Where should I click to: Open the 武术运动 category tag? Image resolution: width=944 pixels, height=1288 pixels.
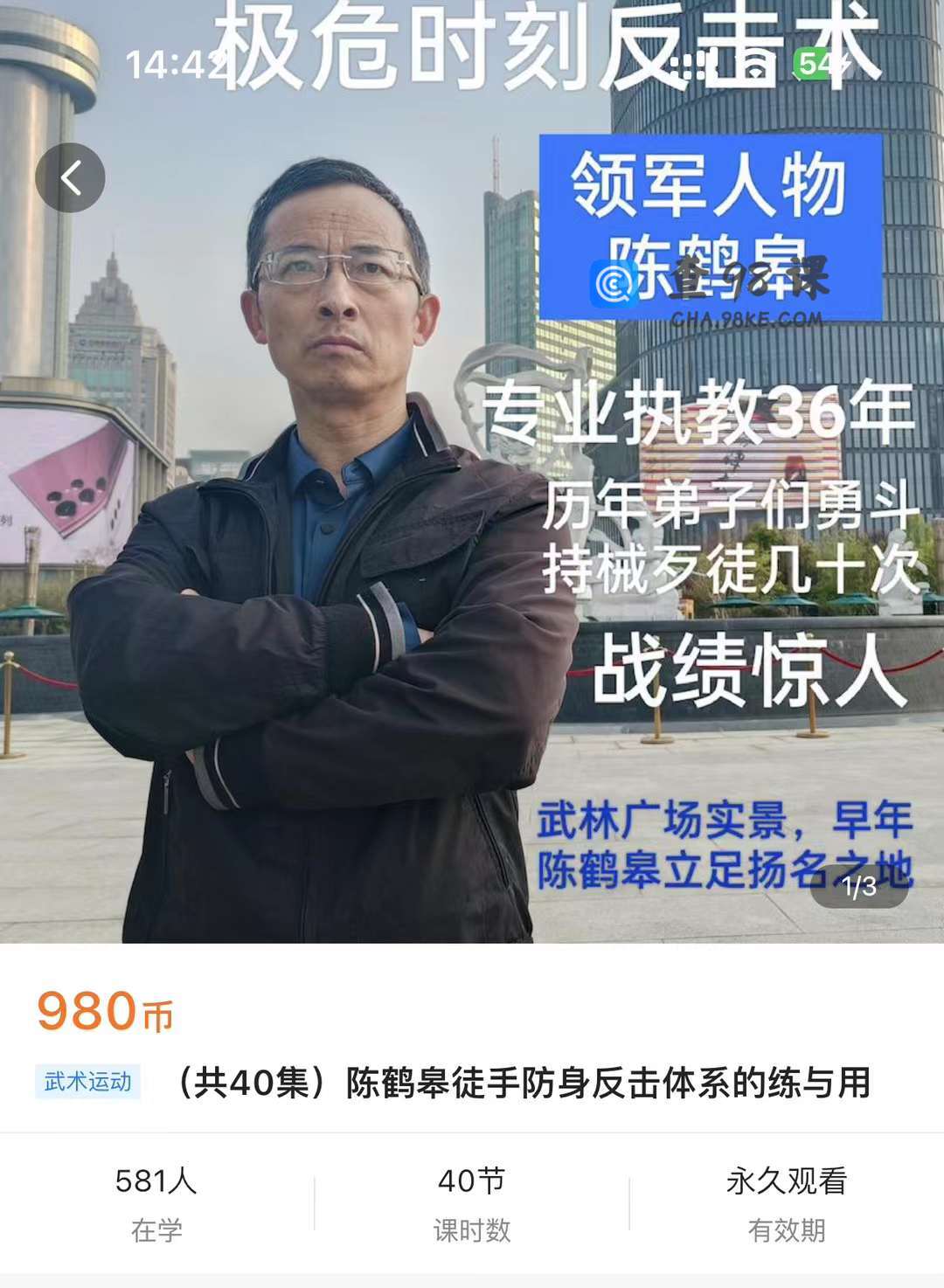point(88,1082)
